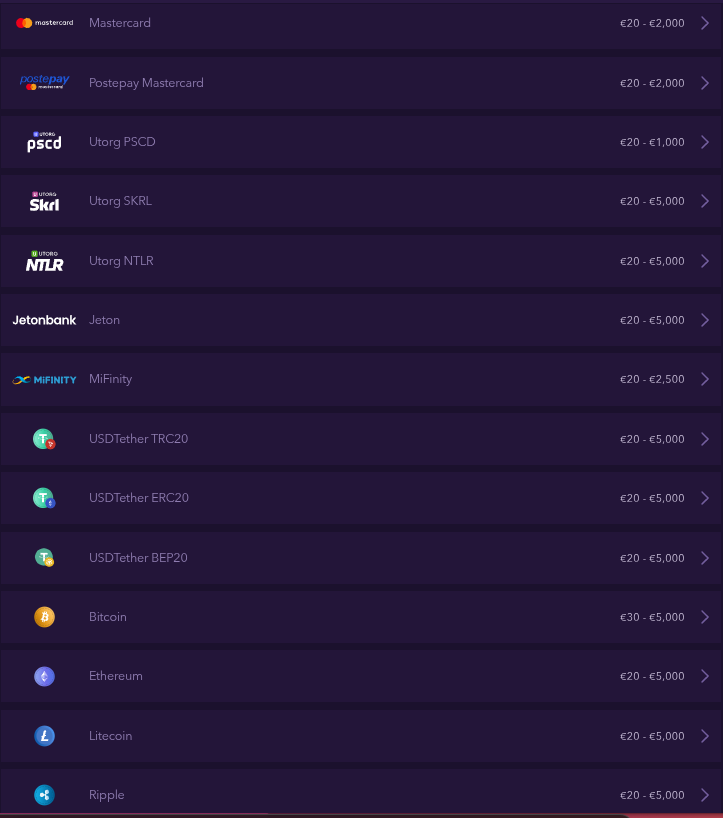Tap the Ripple payment option
723x818 pixels.
coord(360,795)
